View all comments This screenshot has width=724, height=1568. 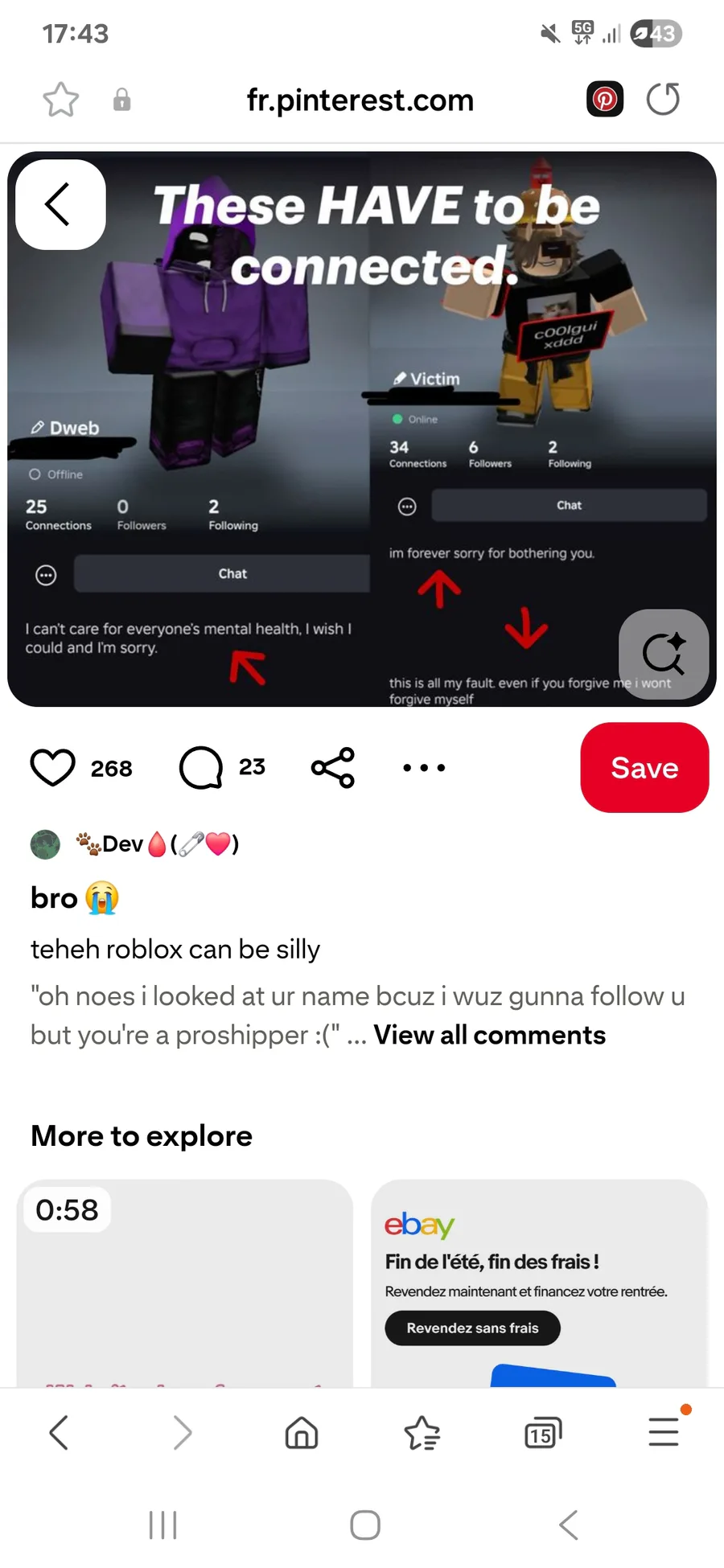click(x=489, y=1035)
